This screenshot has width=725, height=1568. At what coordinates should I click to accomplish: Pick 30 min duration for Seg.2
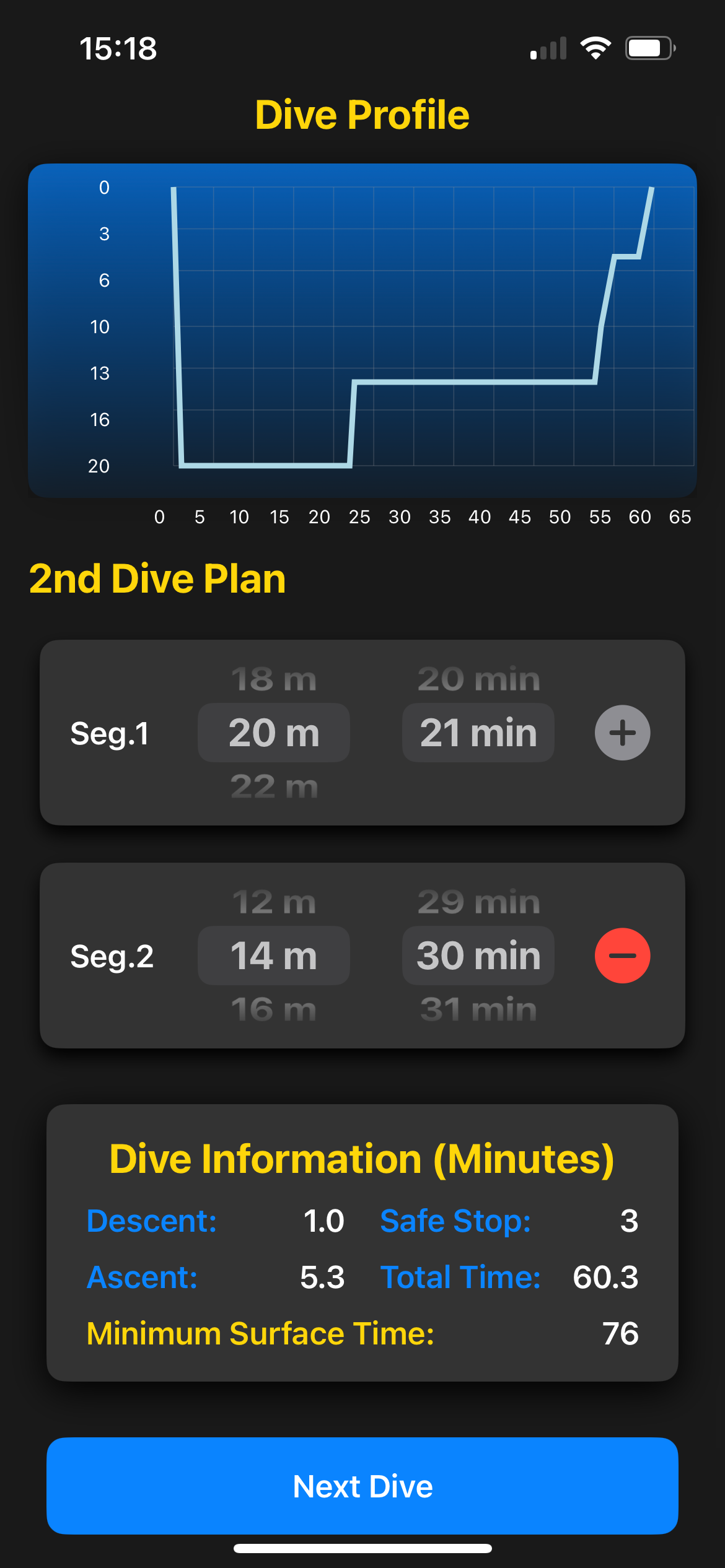(478, 956)
